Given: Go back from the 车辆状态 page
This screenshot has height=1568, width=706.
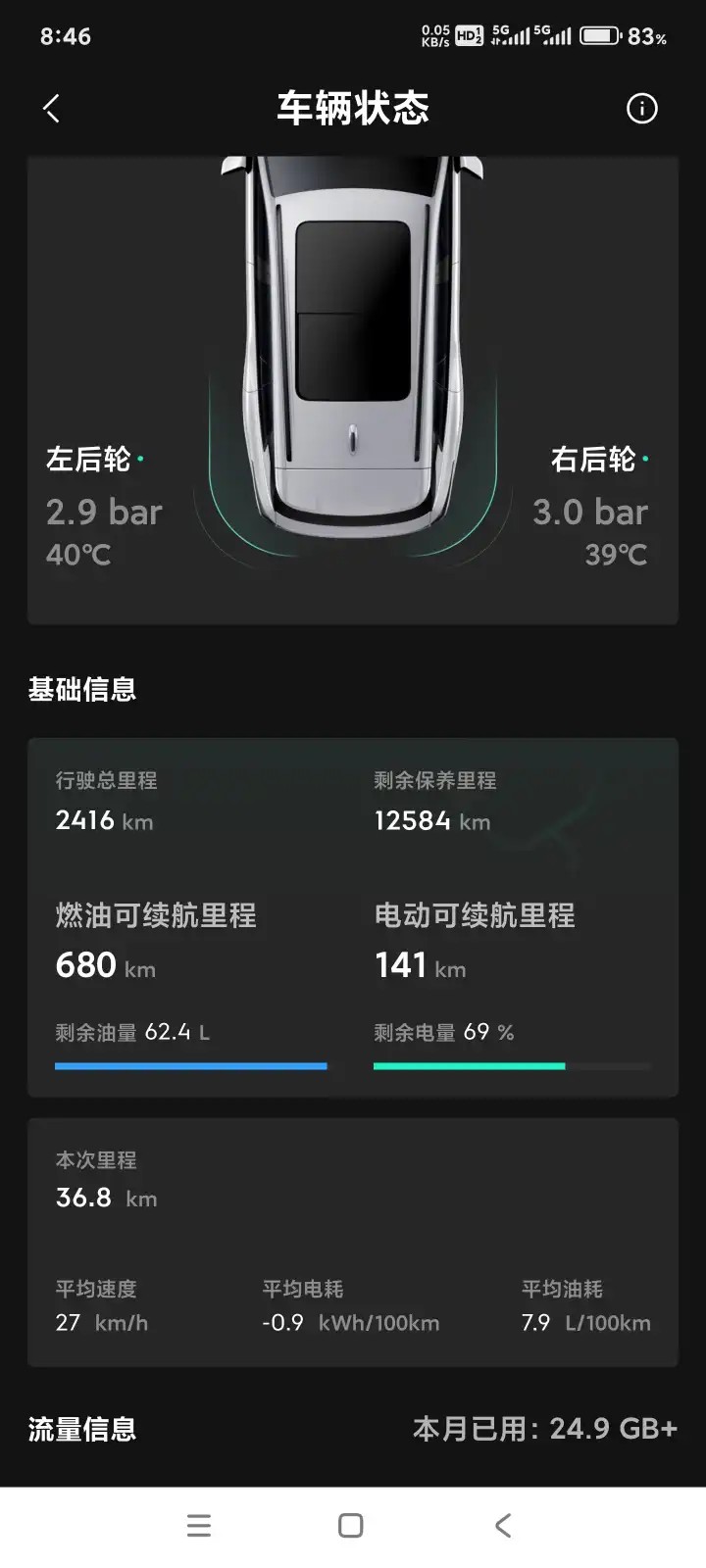Looking at the screenshot, I should 52,109.
